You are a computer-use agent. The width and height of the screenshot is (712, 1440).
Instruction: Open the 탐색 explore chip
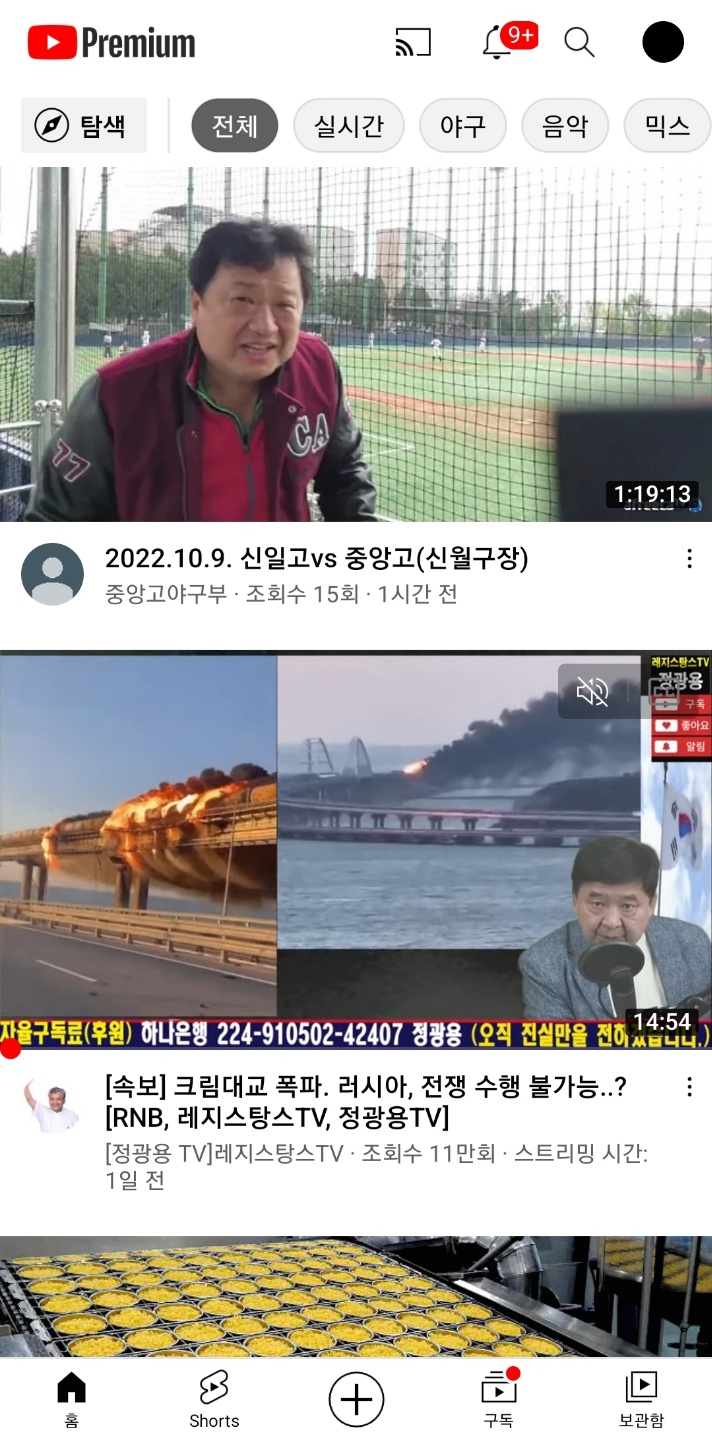pos(84,126)
